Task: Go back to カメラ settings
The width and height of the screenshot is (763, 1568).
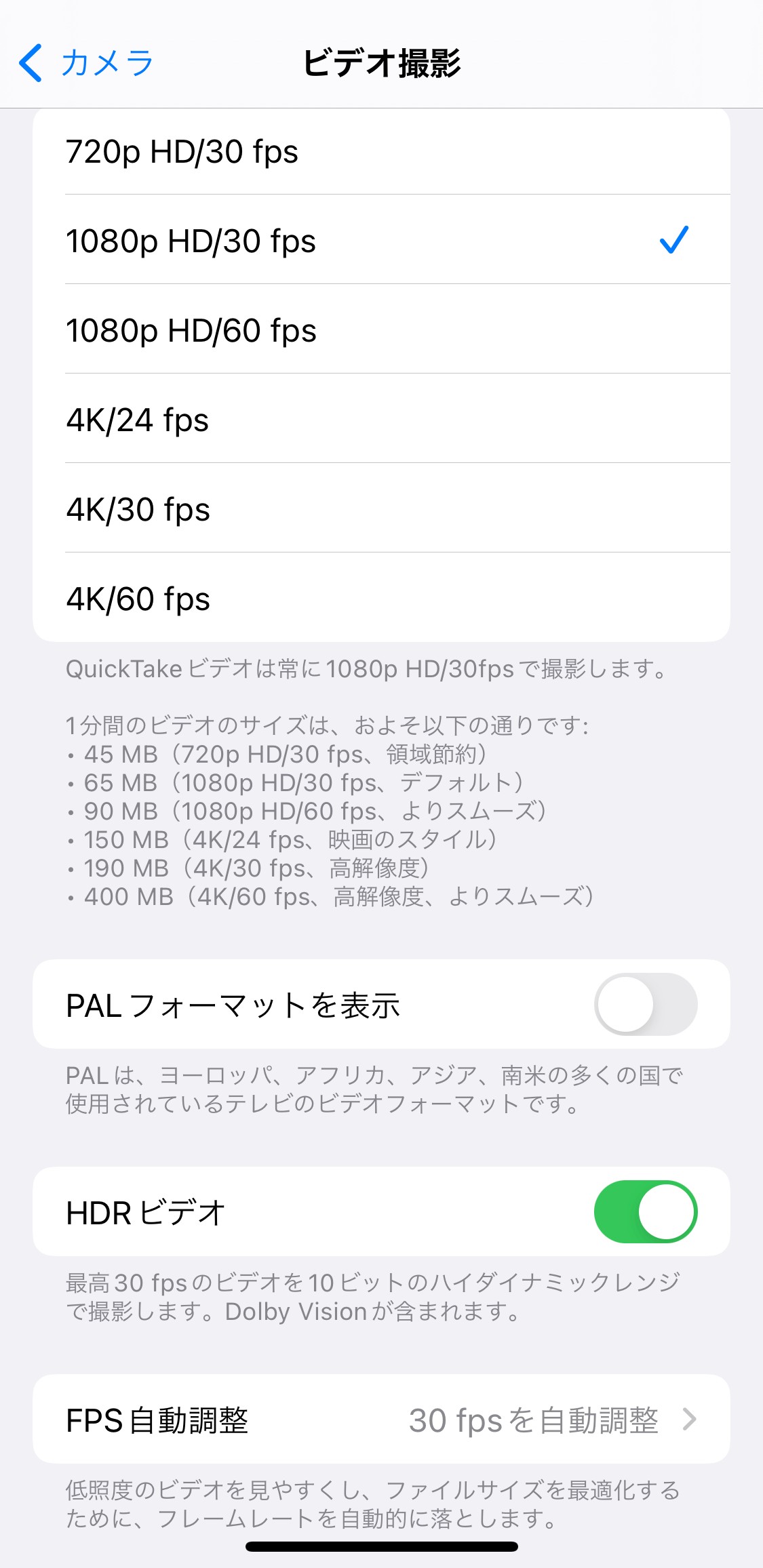Action: click(86, 63)
